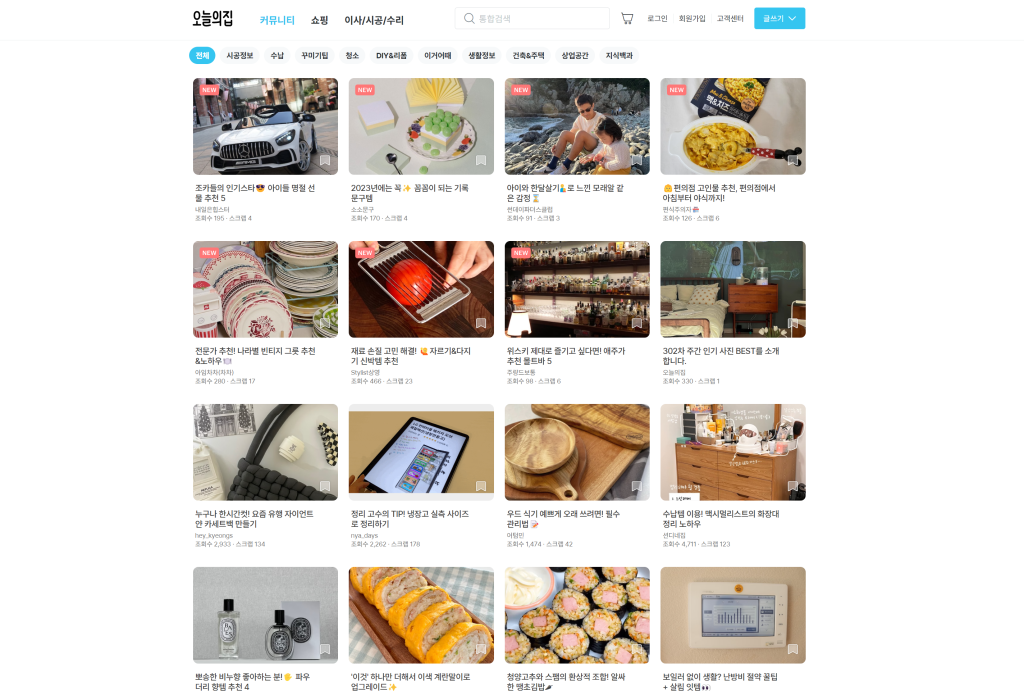Tap the 로그인 link

coord(657,18)
